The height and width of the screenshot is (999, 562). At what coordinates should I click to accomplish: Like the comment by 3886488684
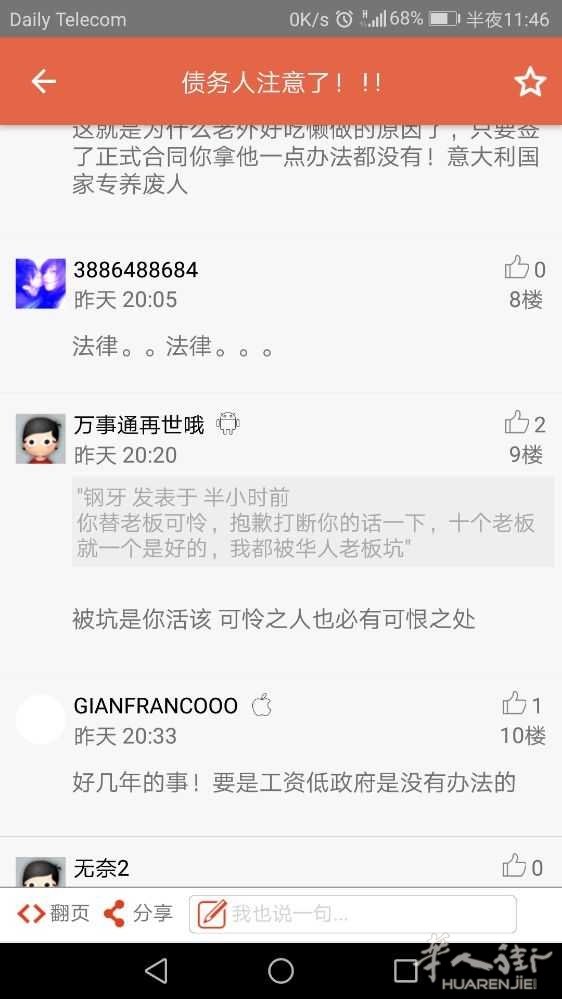point(525,269)
